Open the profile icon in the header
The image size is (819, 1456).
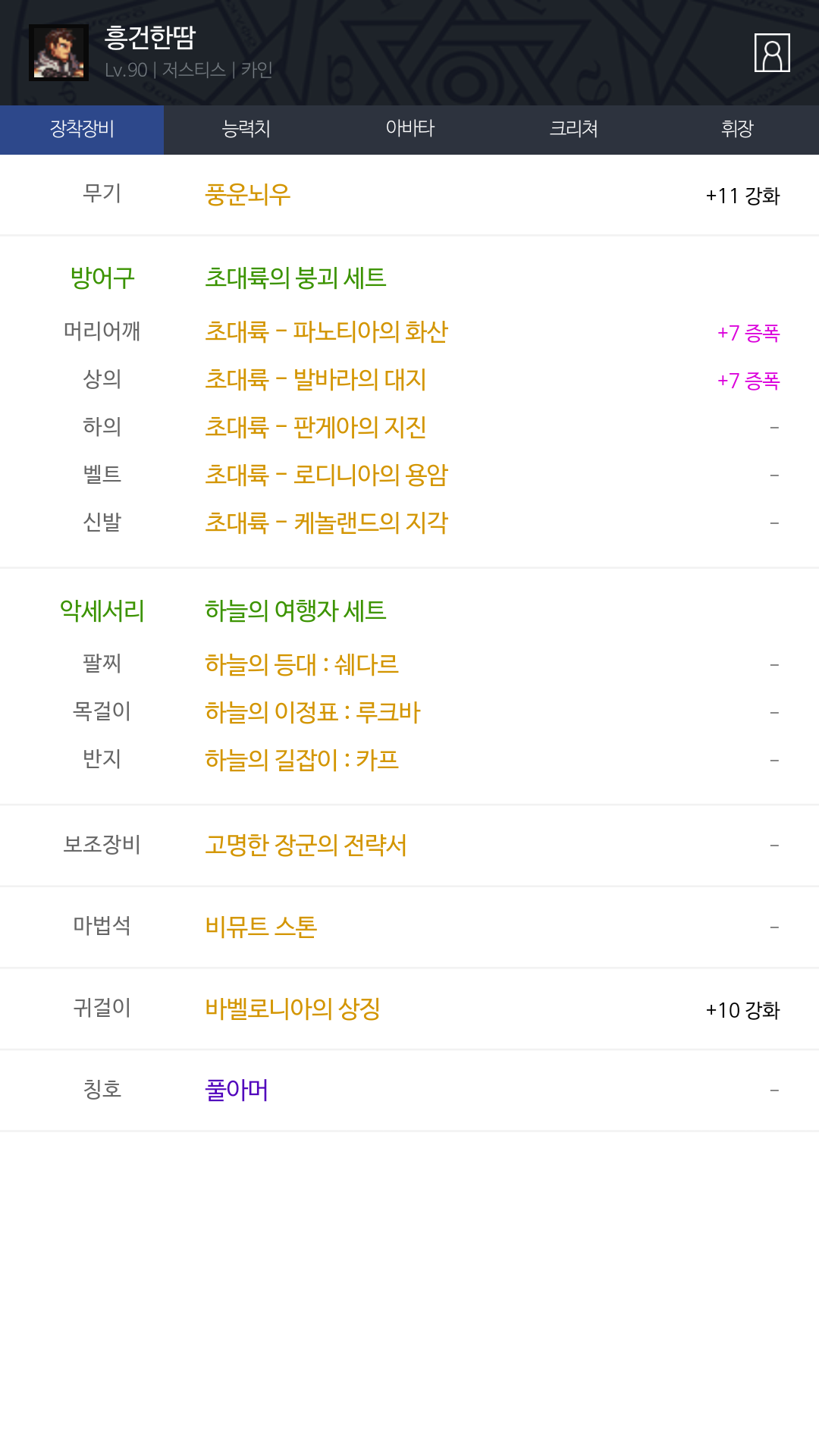coord(772,52)
